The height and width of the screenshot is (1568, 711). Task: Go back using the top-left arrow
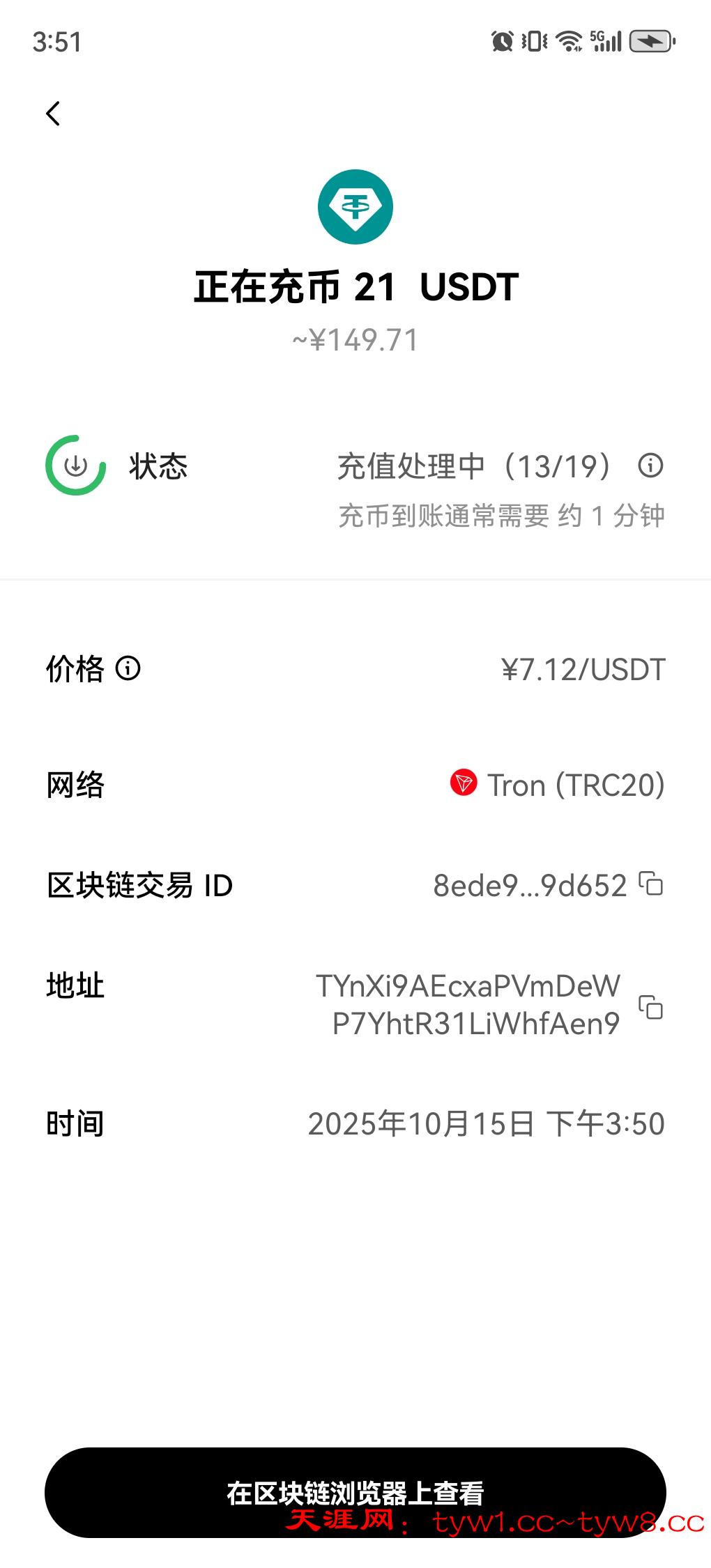pyautogui.click(x=53, y=114)
